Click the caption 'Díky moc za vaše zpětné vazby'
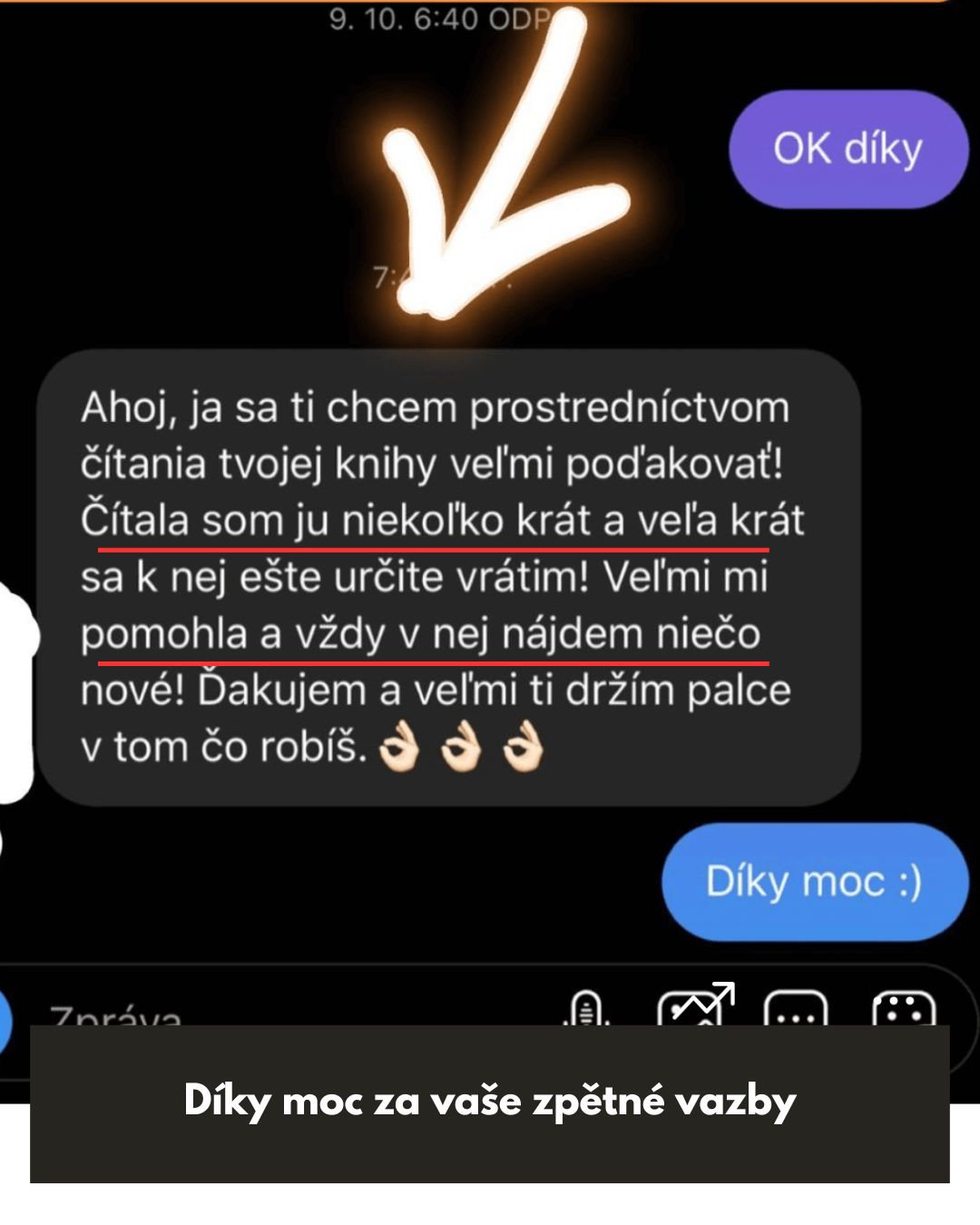Screen dimensions: 980x1225 489,1101
